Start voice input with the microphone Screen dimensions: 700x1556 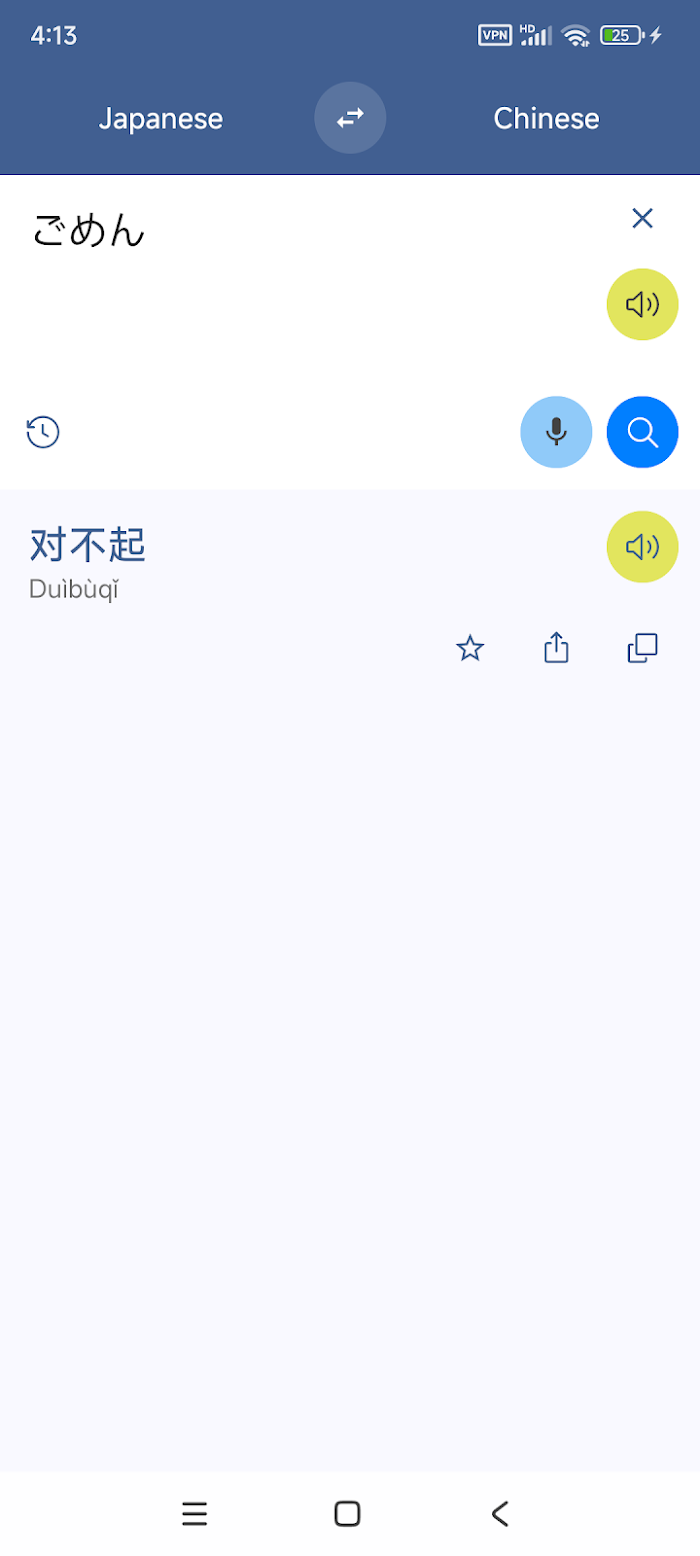coord(556,432)
